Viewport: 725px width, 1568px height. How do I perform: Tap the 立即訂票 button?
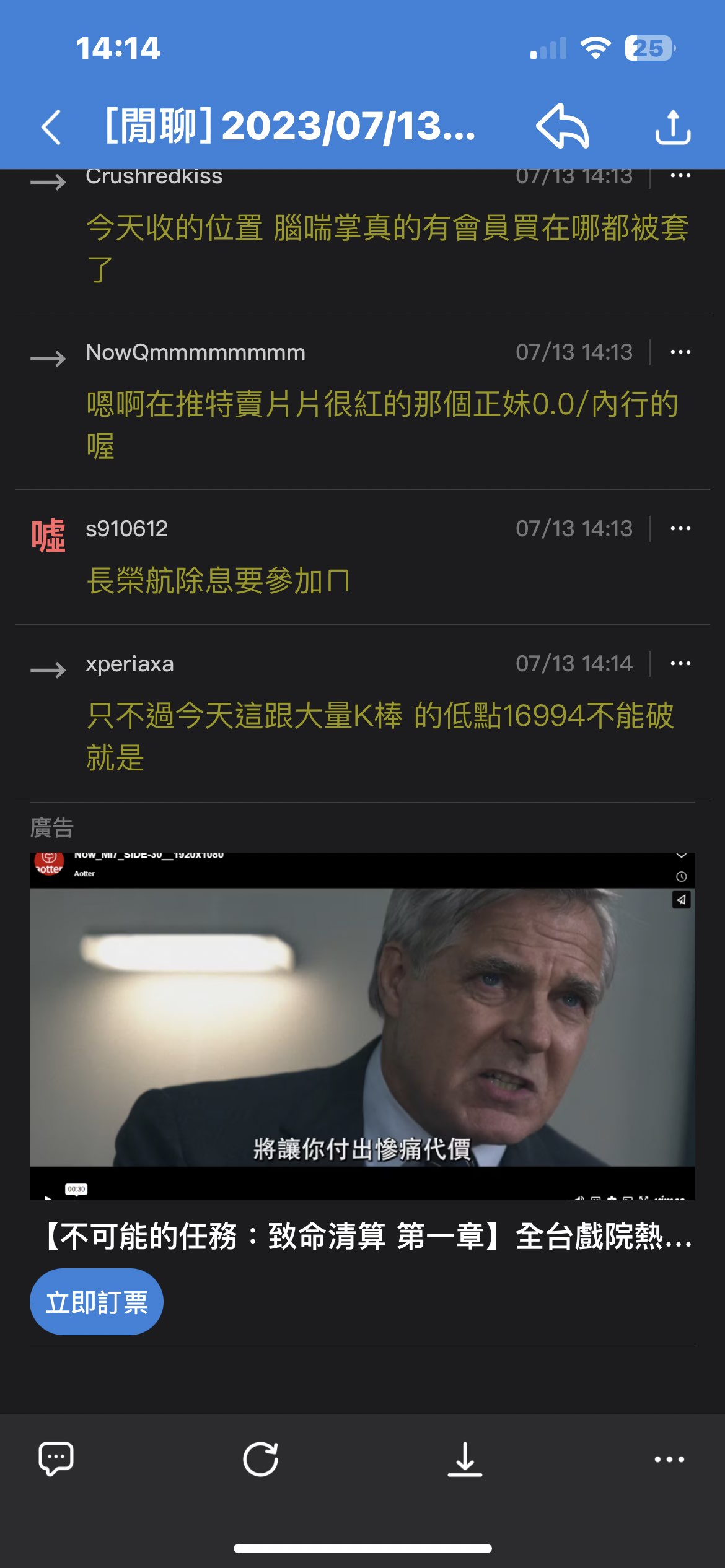pos(97,1302)
